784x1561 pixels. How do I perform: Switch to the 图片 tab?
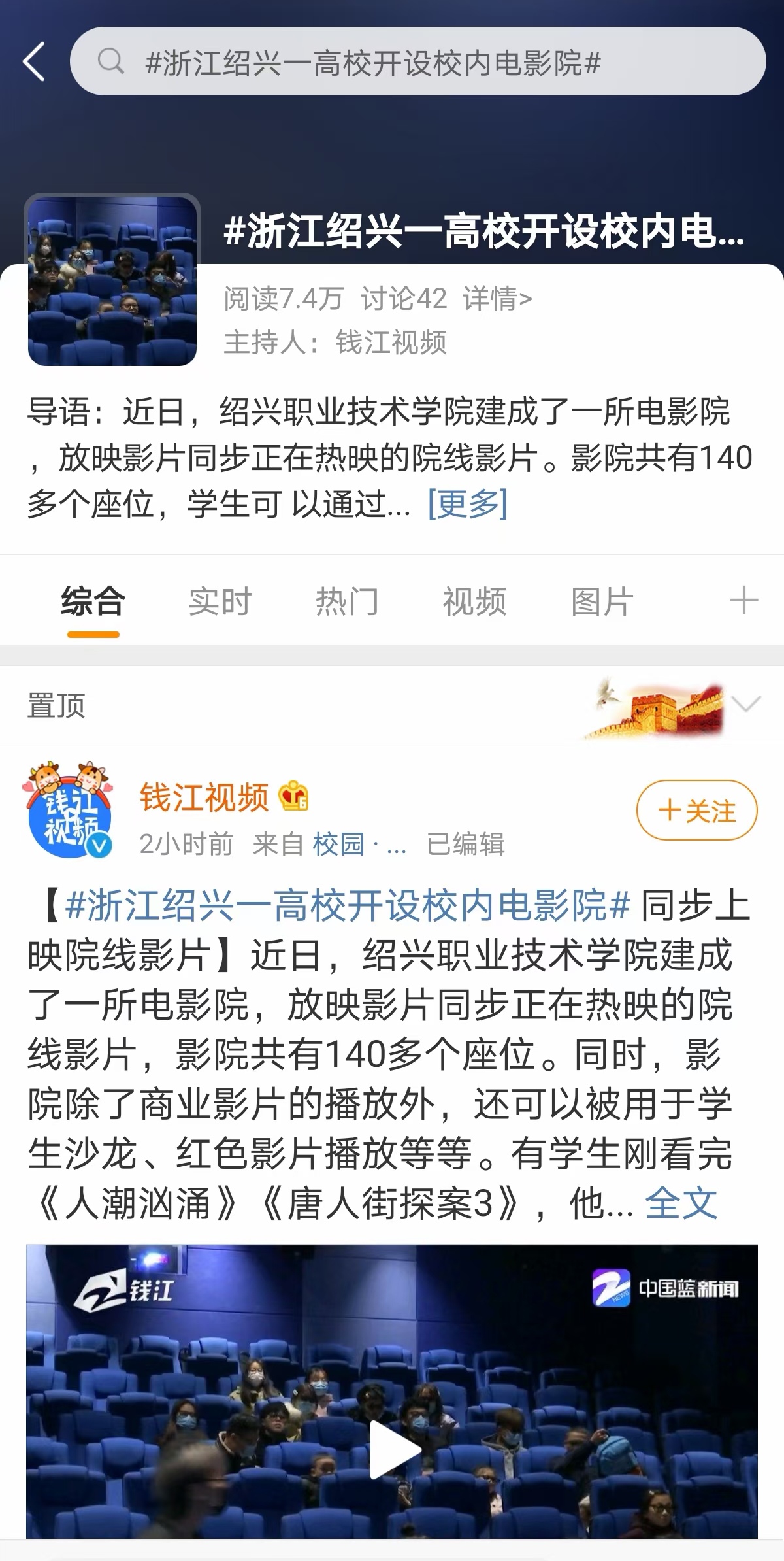coord(602,601)
